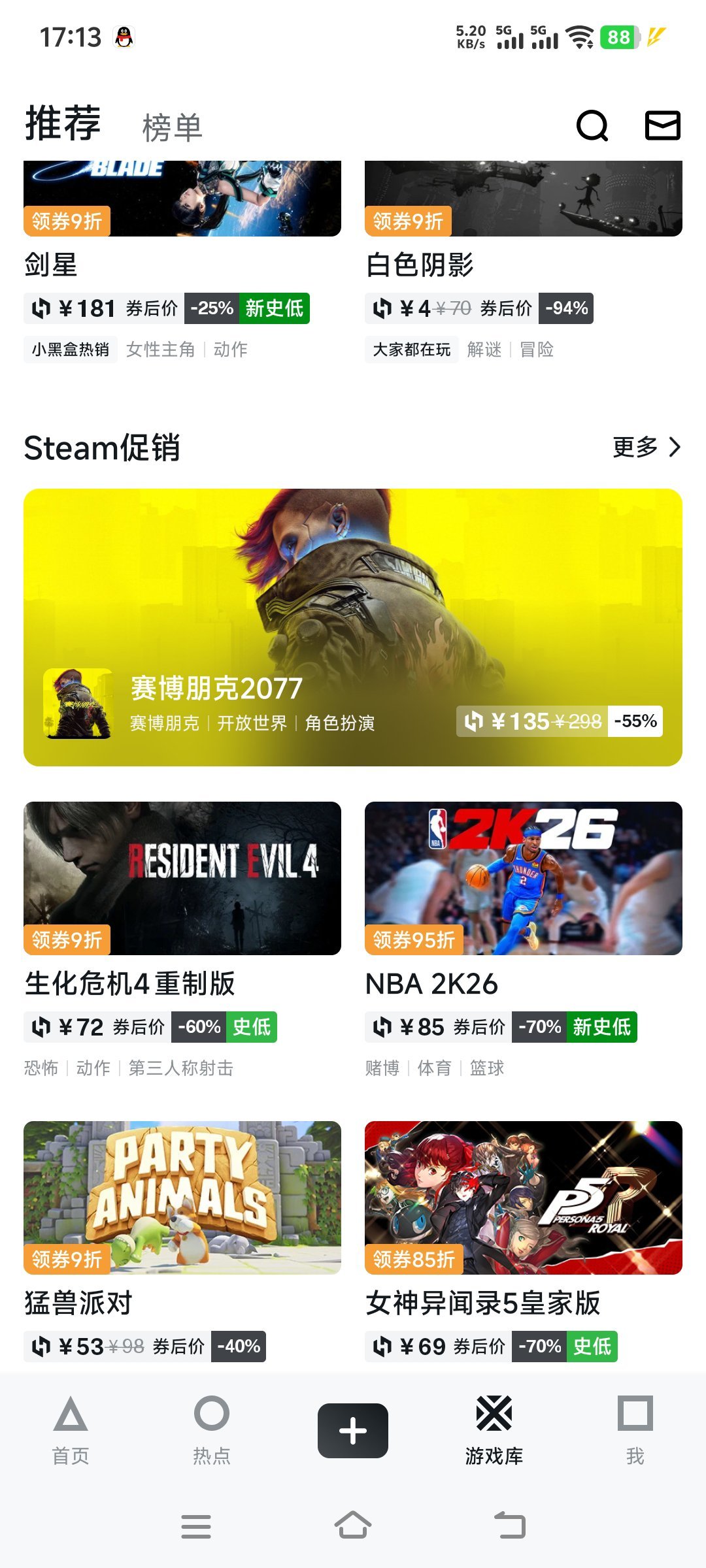The image size is (706, 1568).
Task: Go to the 首页 tab
Action: pos(71,1431)
